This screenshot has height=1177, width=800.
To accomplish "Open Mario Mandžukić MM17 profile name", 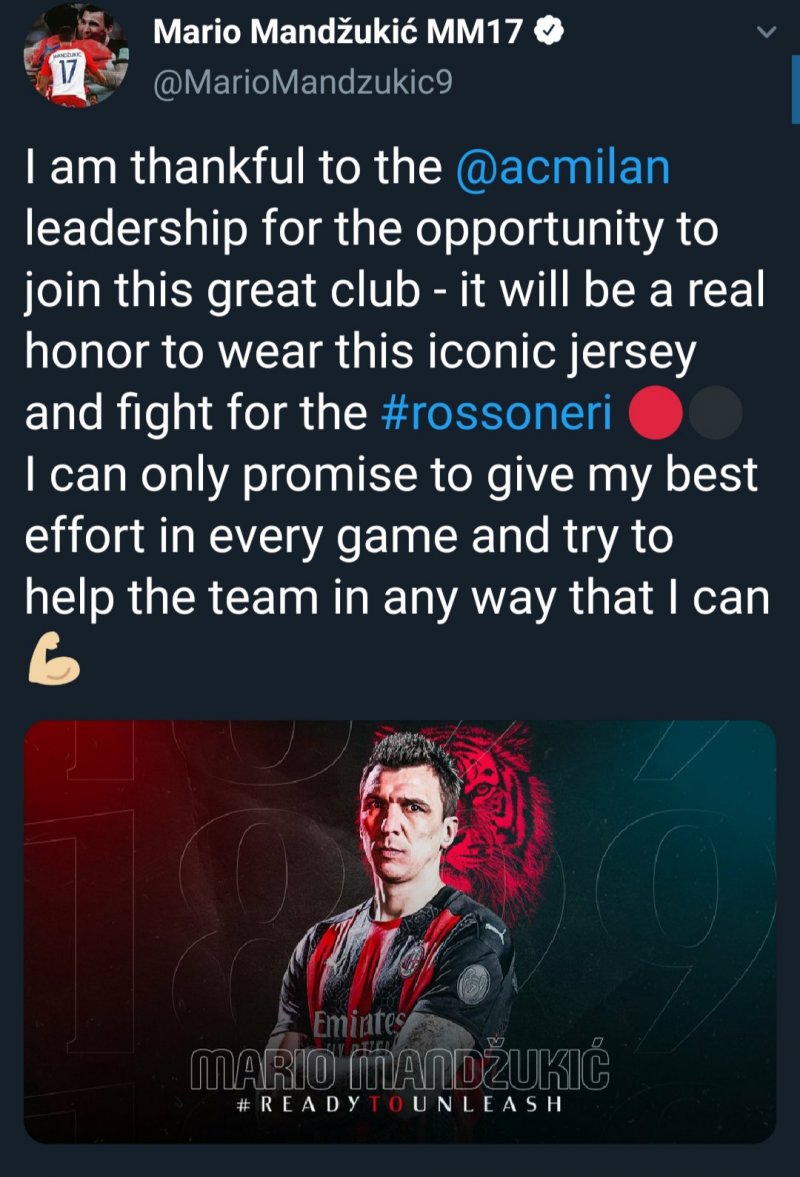I will pos(337,33).
